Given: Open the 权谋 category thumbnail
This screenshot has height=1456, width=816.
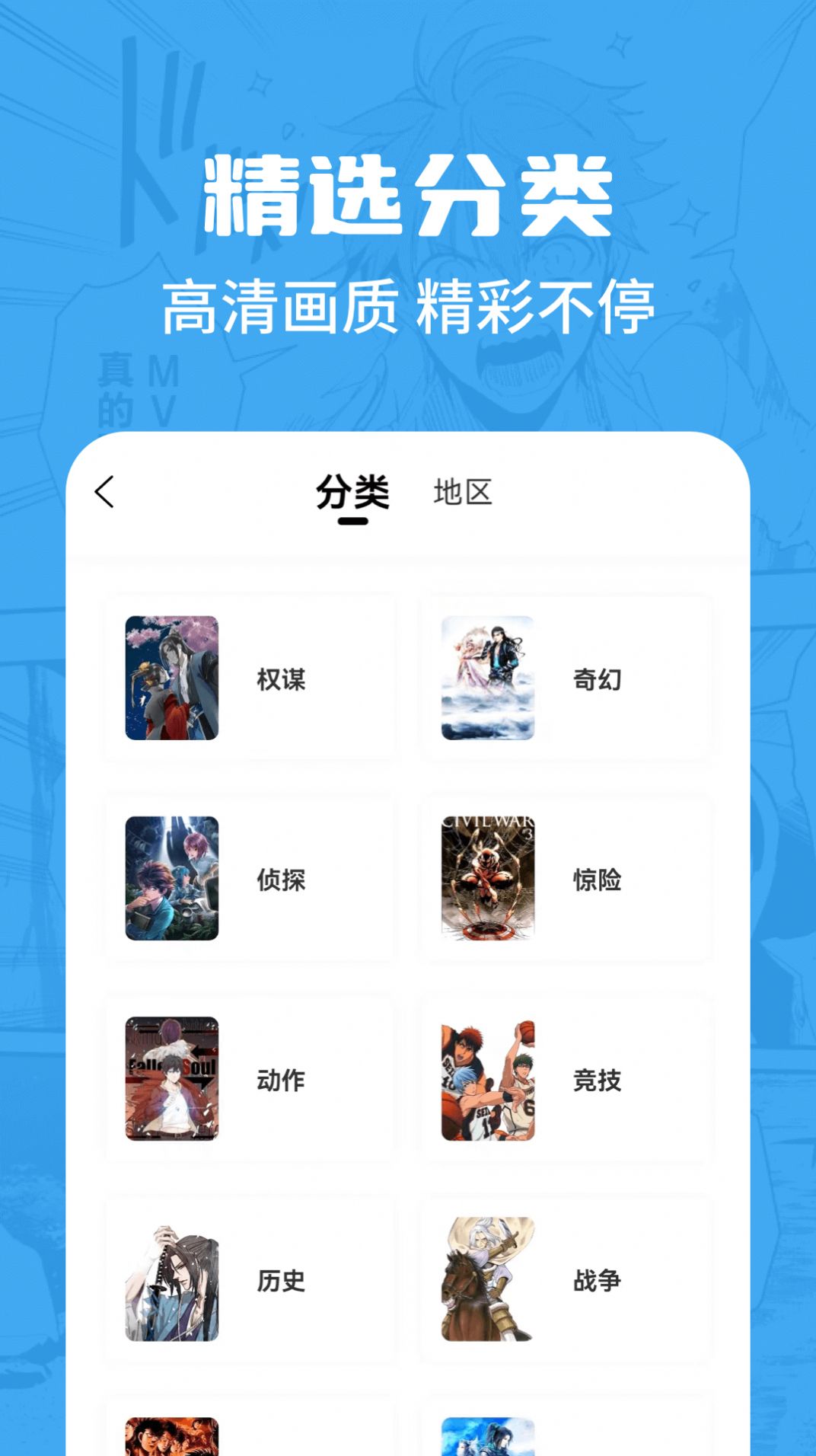Looking at the screenshot, I should 171,679.
